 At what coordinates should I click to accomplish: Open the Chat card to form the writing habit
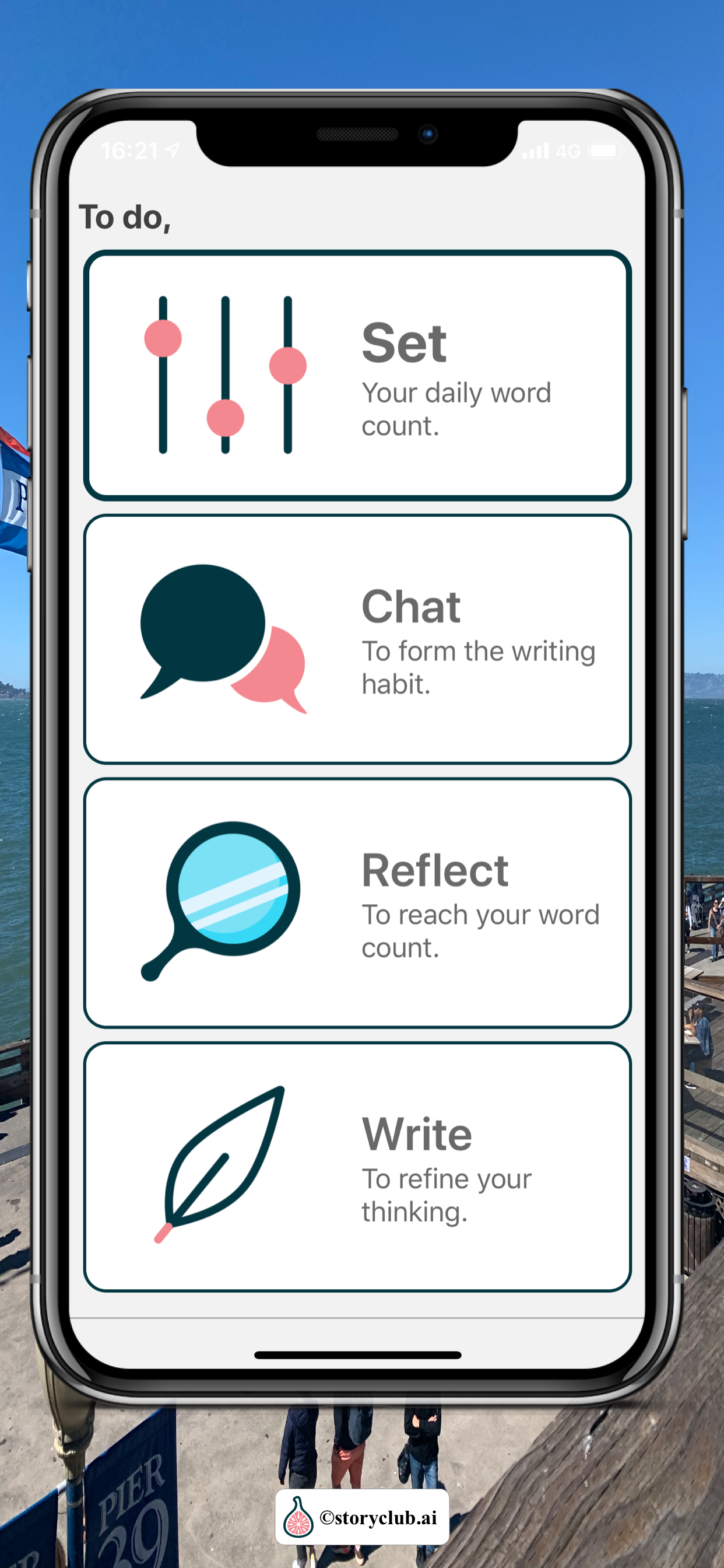(359, 639)
